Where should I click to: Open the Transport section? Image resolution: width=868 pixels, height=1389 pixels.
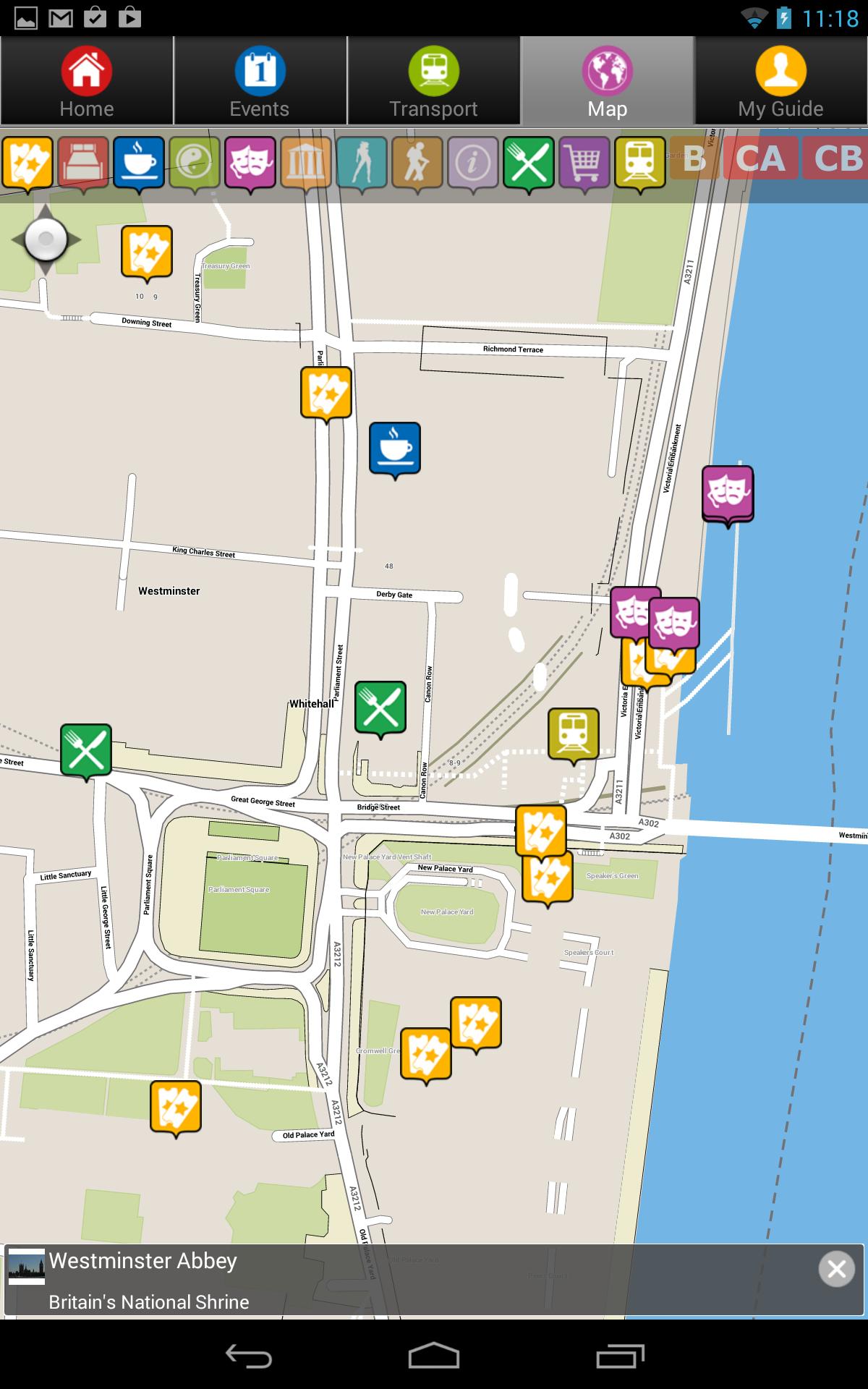pos(433,80)
